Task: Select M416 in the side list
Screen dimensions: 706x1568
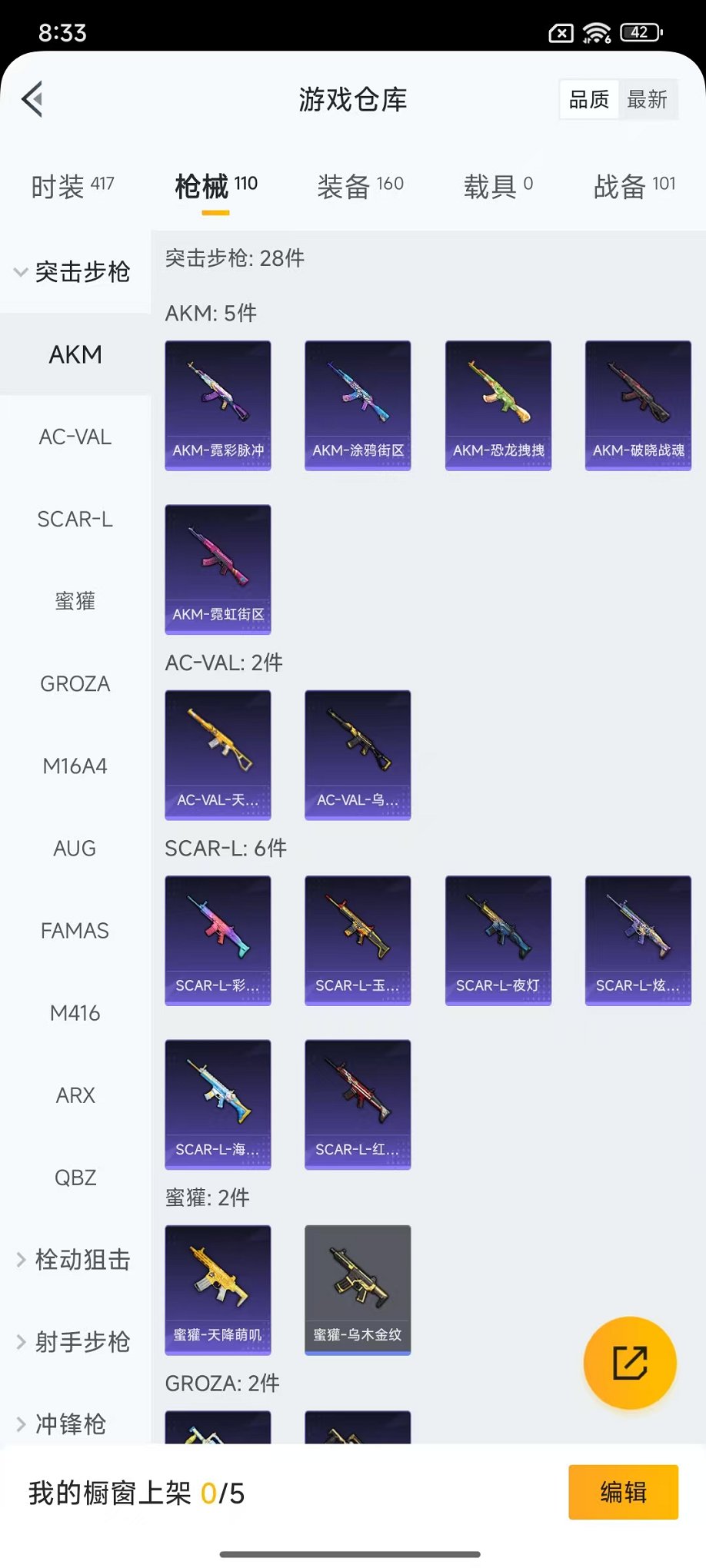Action: point(75,1013)
